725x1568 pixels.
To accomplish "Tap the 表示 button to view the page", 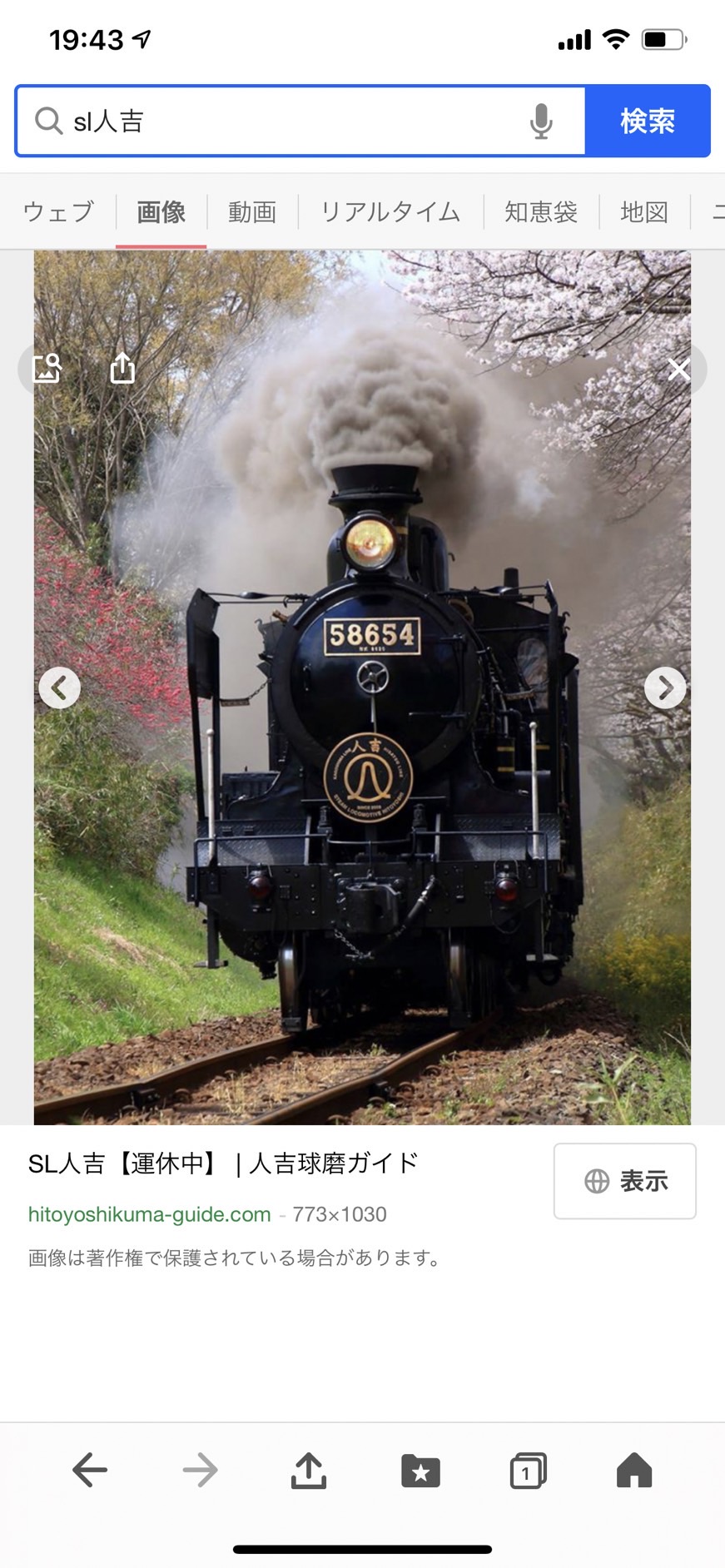I will [x=625, y=1181].
